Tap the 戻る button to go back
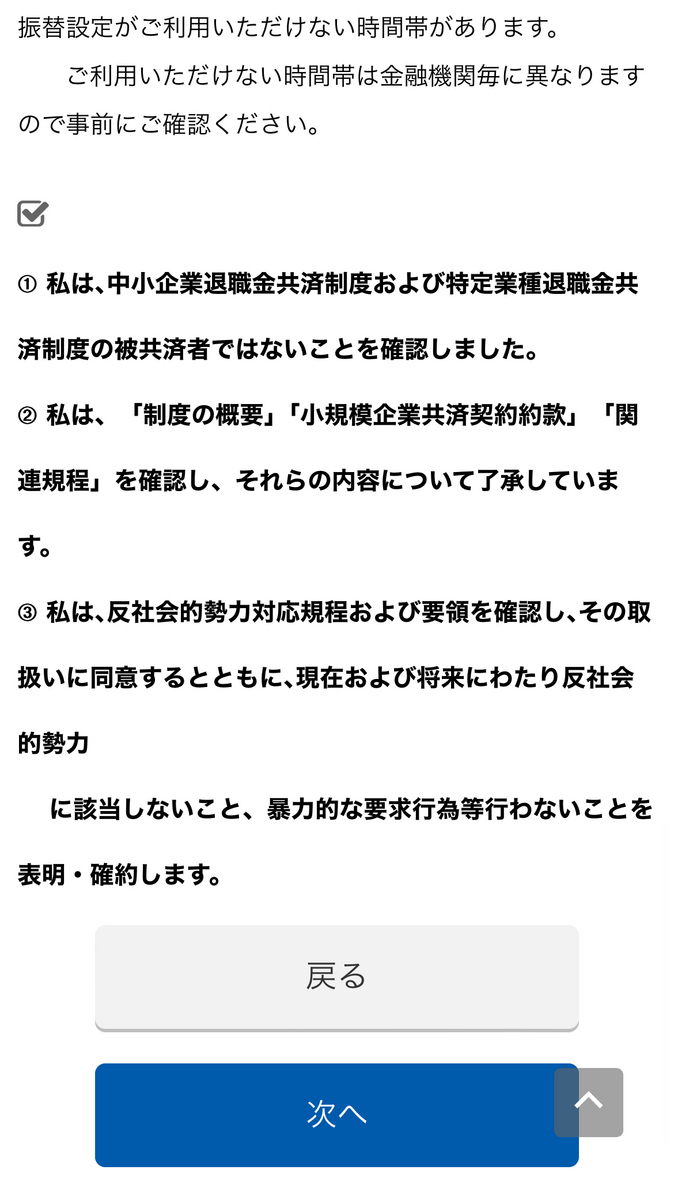This screenshot has height=1200, width=674. (336, 976)
